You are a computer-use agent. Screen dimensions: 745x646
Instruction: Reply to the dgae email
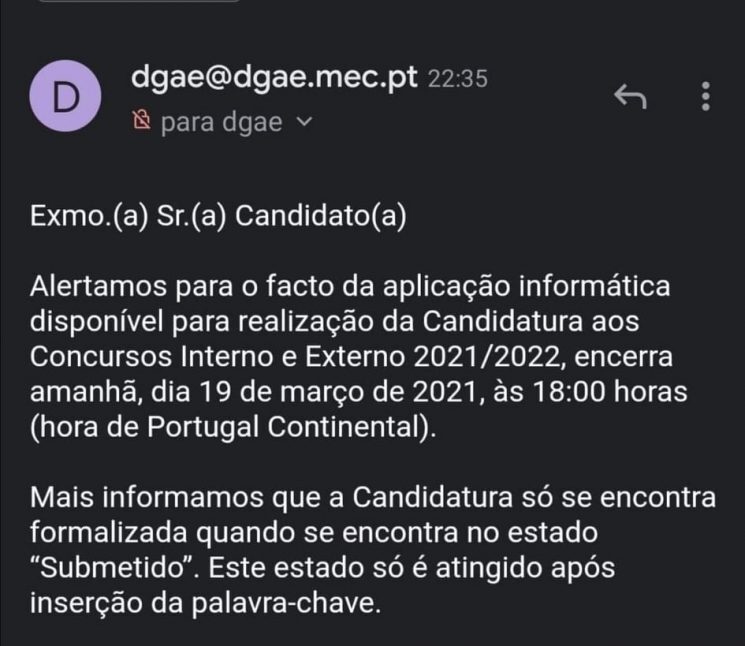click(630, 96)
